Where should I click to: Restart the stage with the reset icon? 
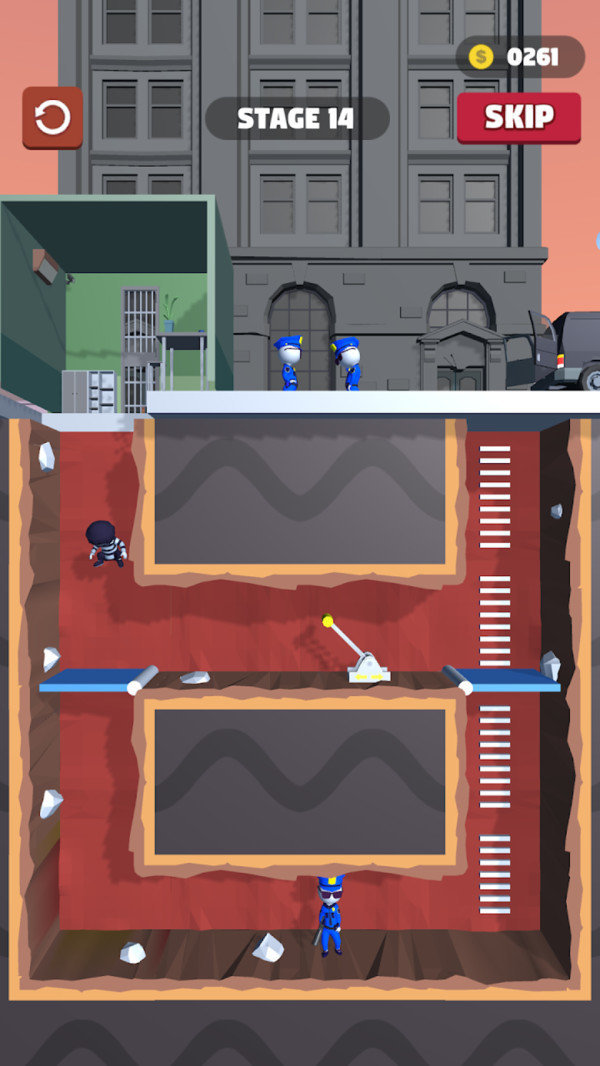52,118
